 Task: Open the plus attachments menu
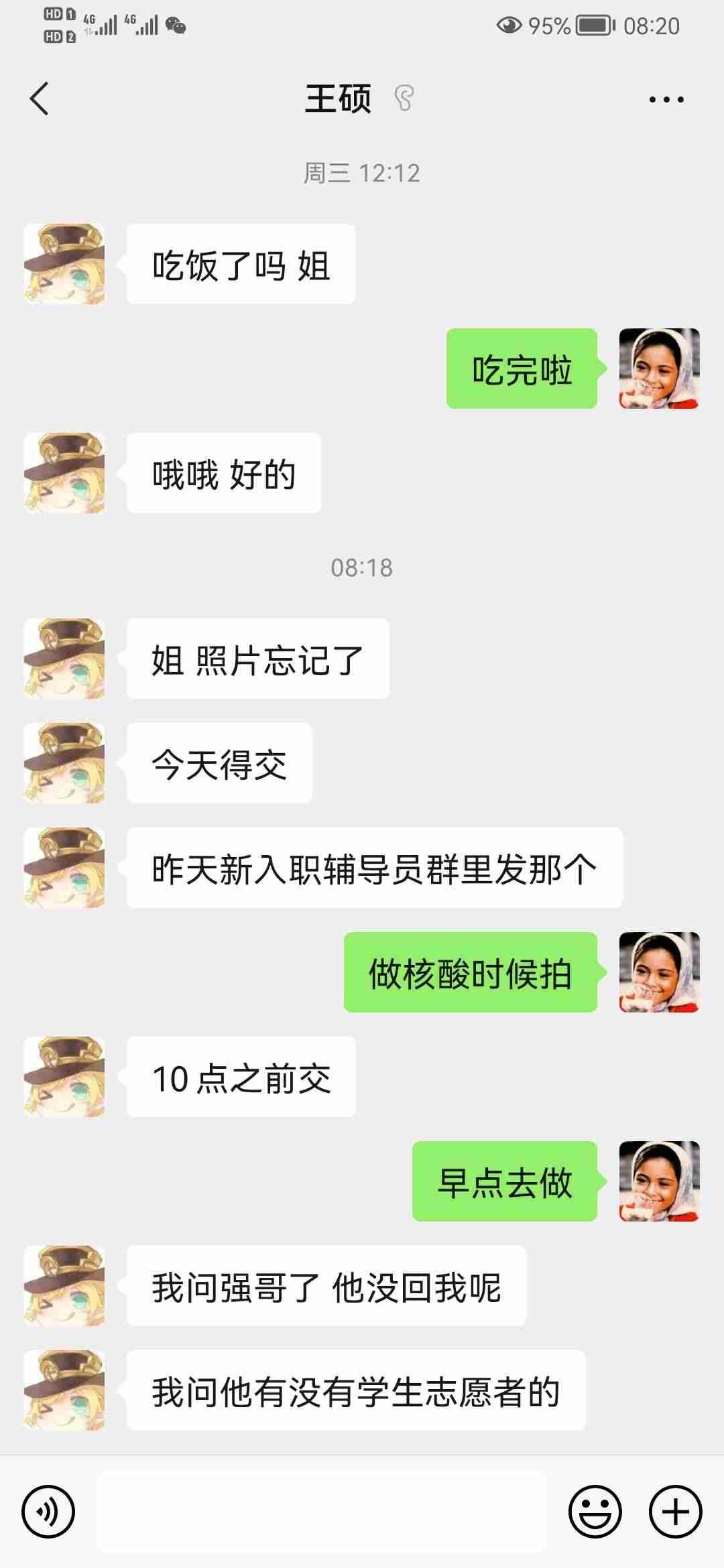click(675, 1512)
